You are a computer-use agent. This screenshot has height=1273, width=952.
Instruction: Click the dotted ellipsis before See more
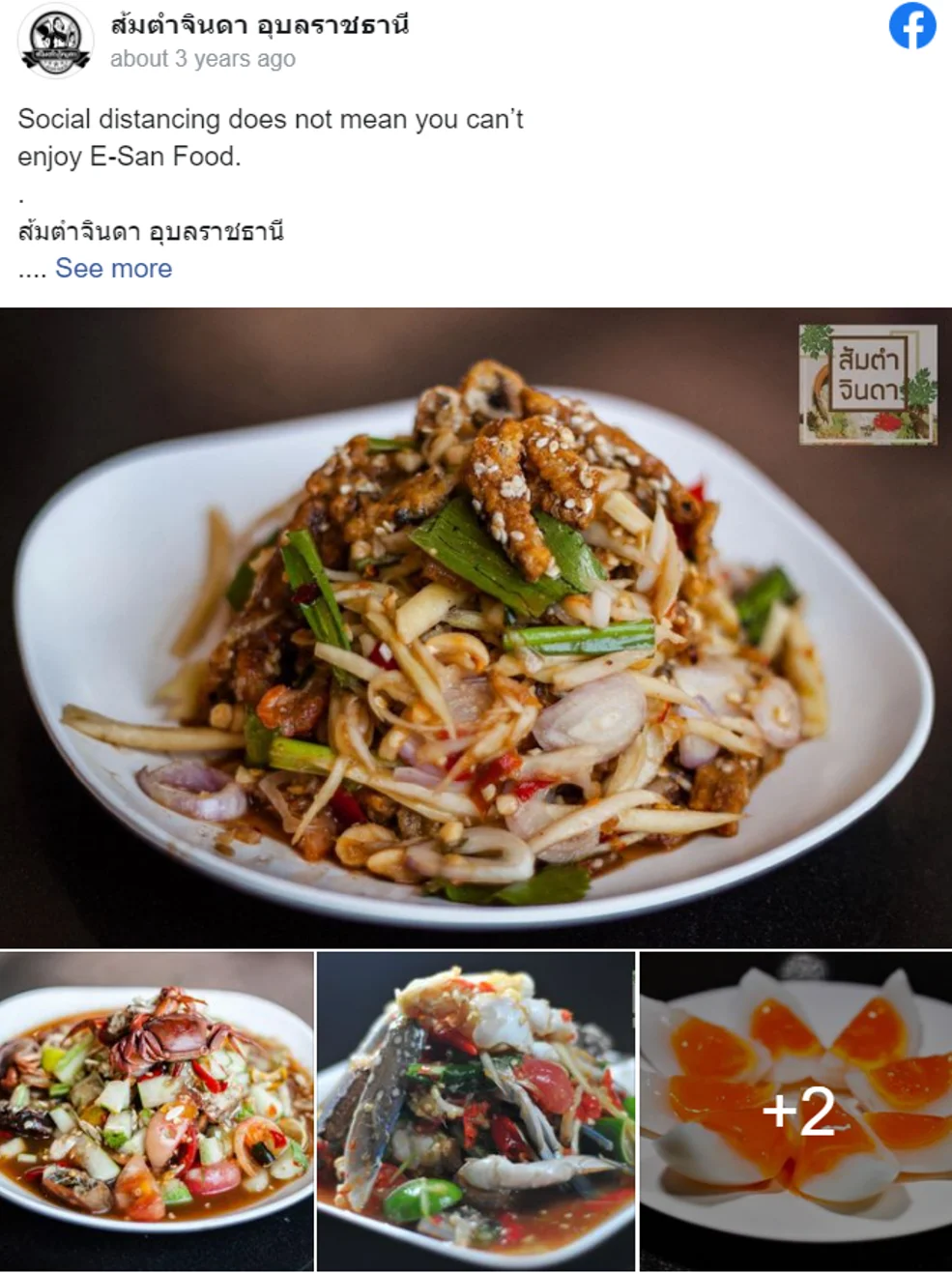pos(32,271)
